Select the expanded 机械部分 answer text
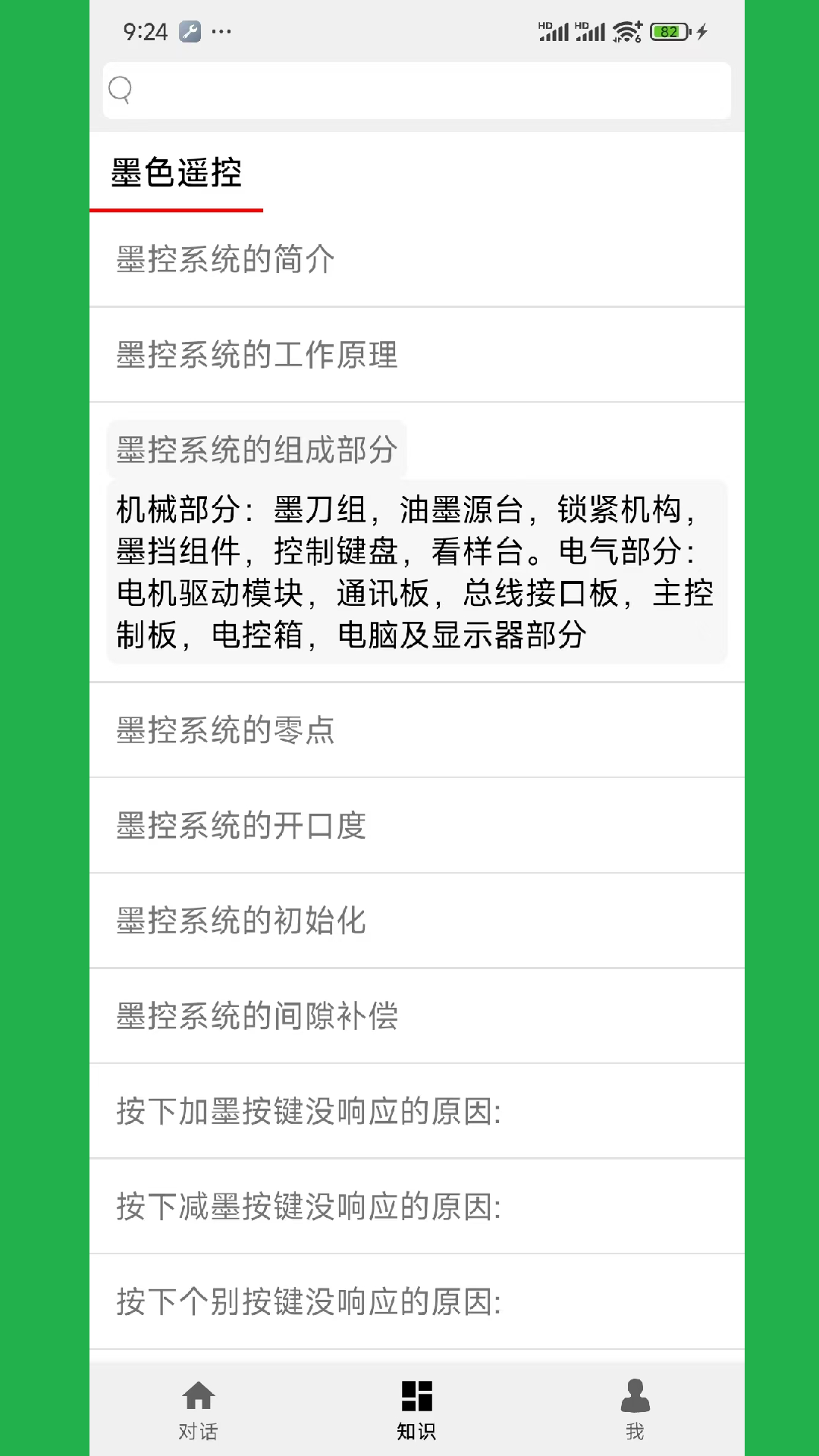The width and height of the screenshot is (819, 1456). click(416, 575)
